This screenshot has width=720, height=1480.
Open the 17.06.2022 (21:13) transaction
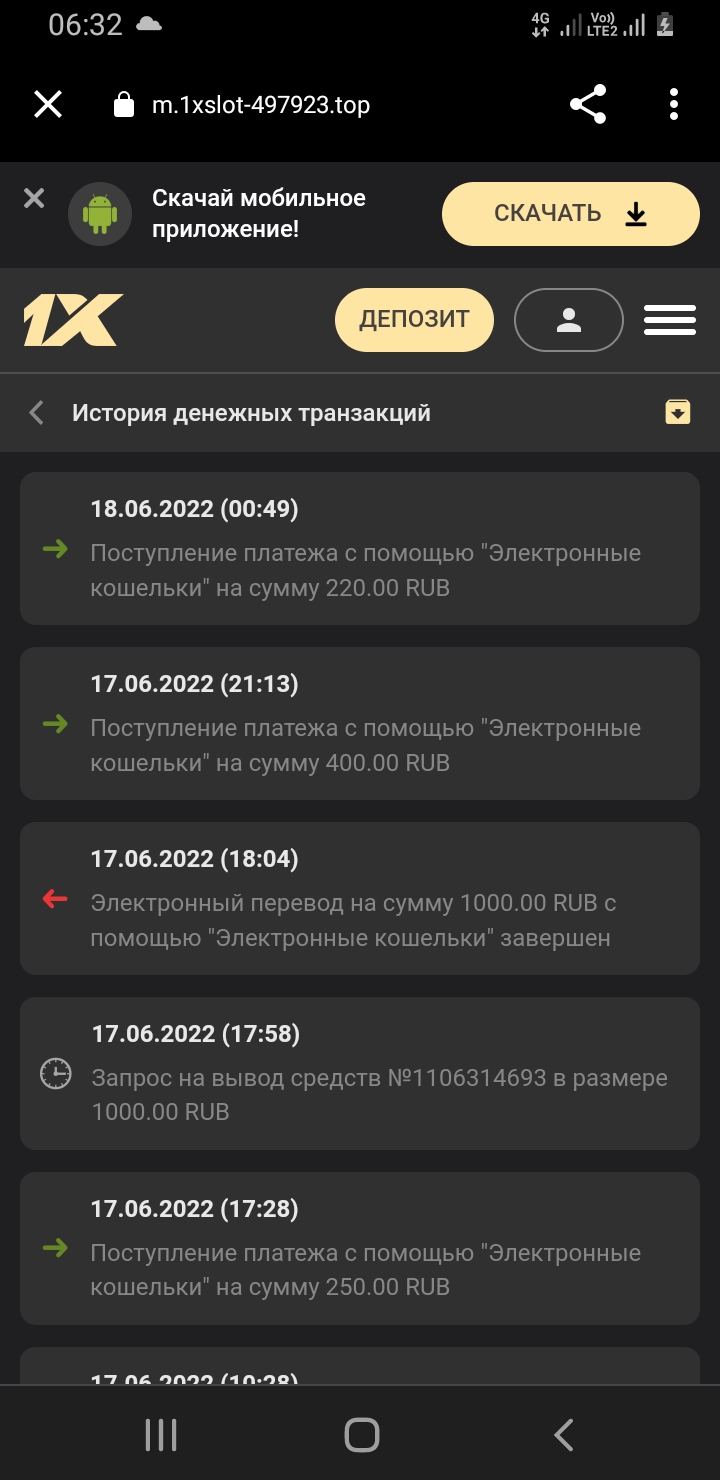point(360,723)
